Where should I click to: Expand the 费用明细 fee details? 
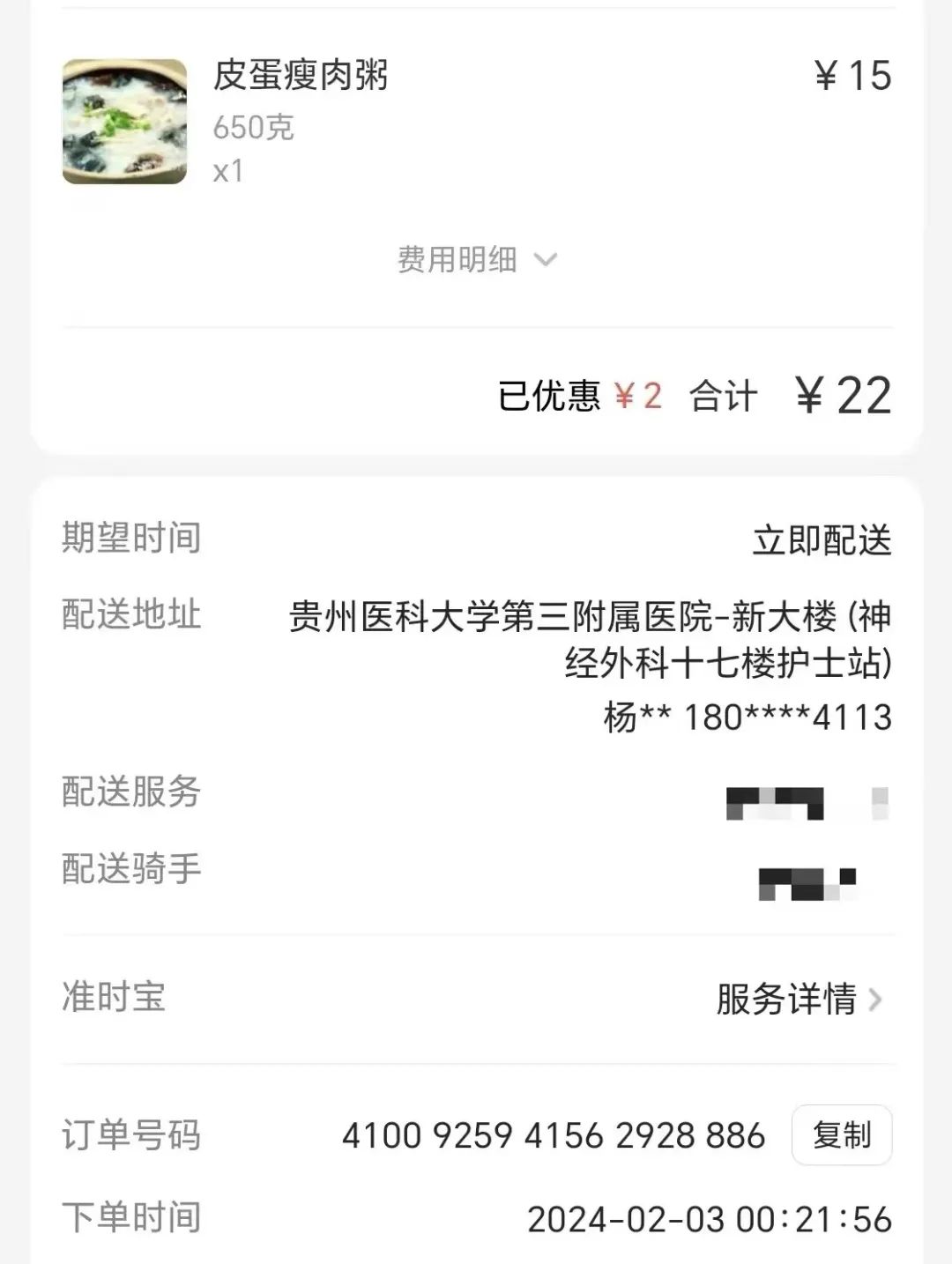(x=477, y=260)
